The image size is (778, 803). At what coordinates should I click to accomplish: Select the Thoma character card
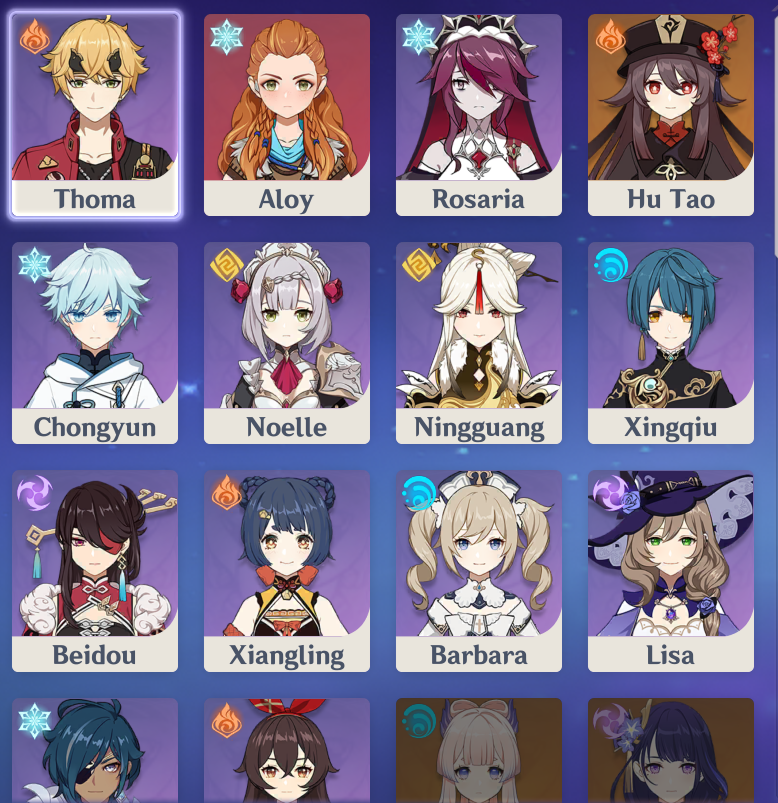[x=95, y=115]
